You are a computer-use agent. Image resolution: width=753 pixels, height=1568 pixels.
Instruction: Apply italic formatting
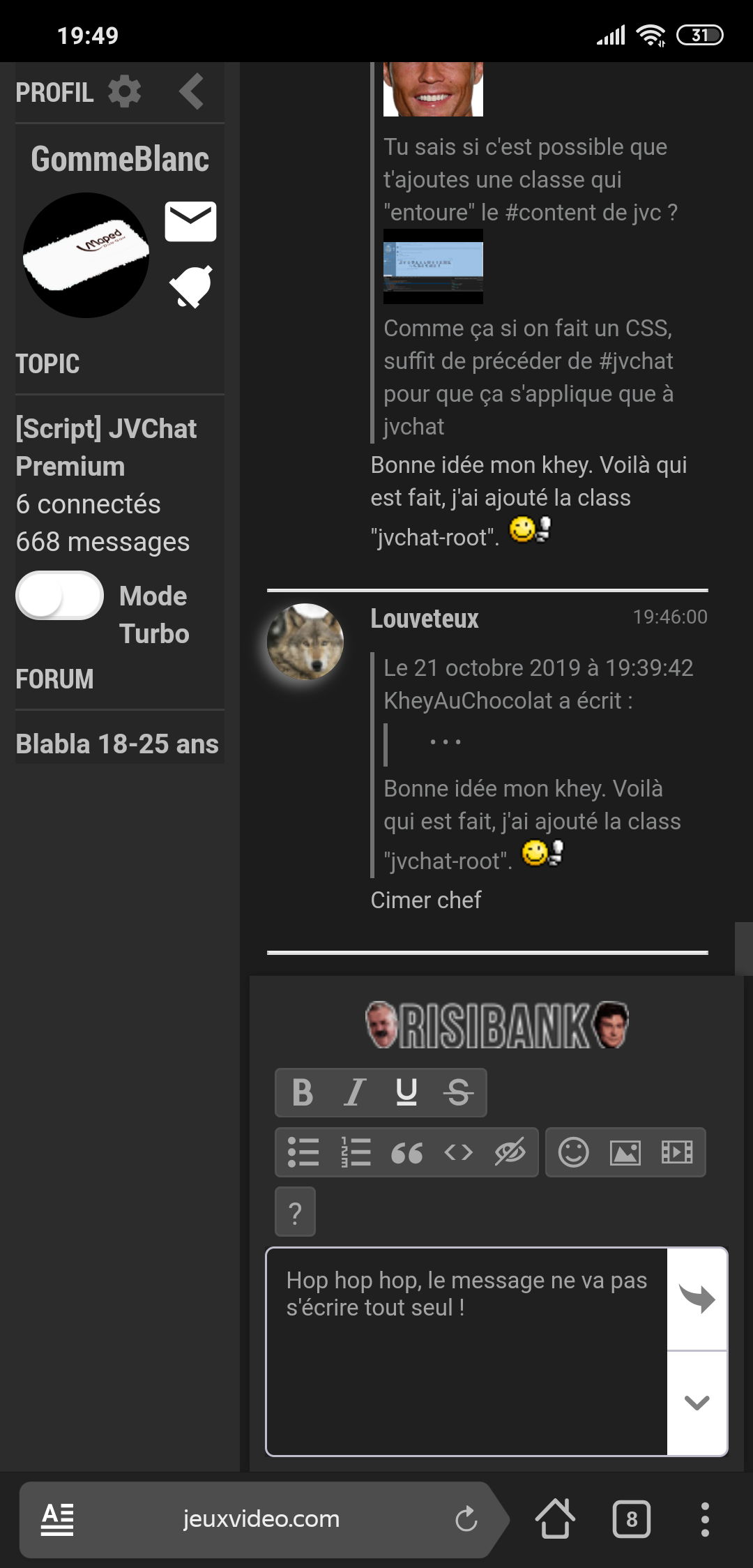tap(355, 1092)
